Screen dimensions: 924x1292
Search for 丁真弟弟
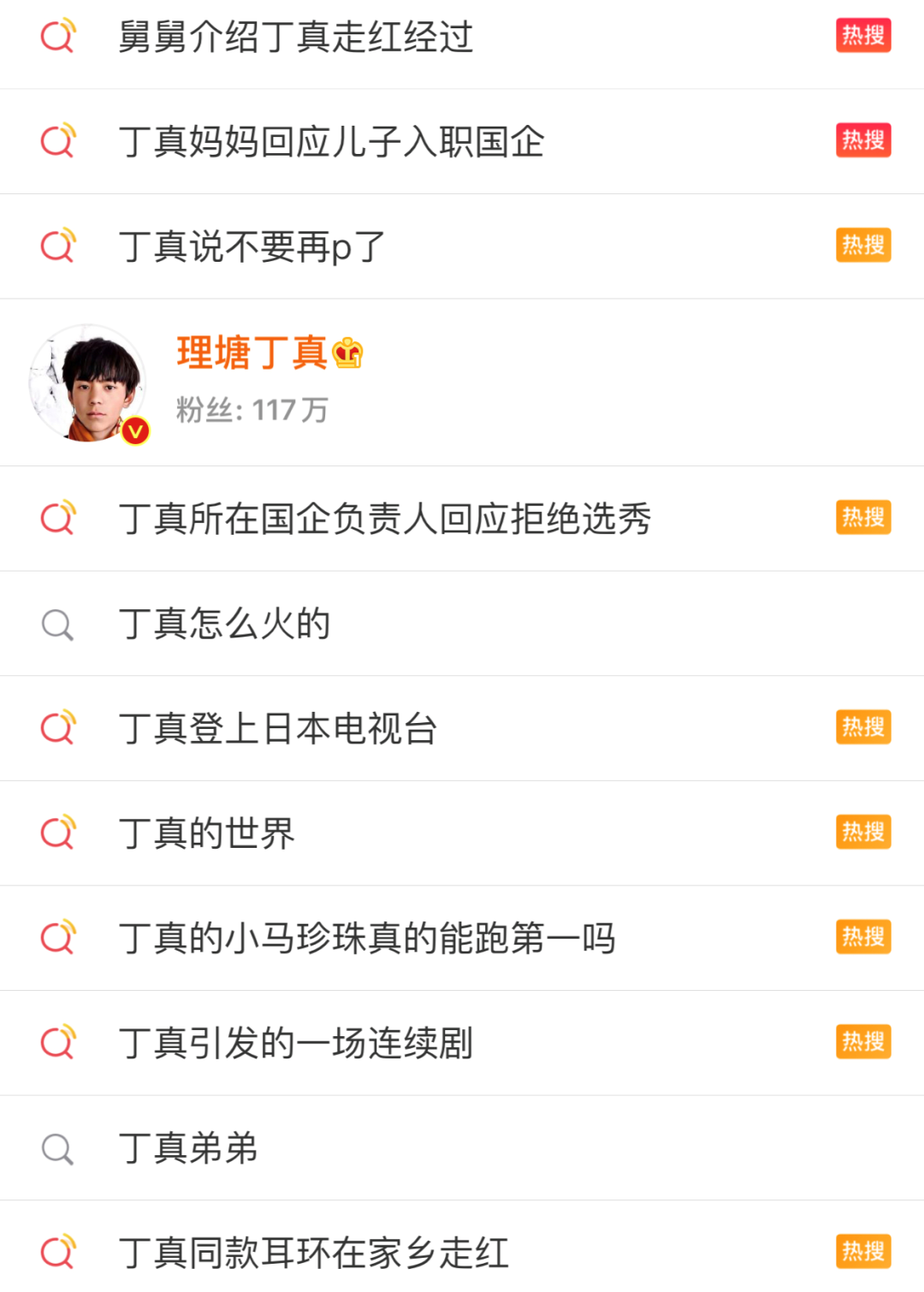coord(188,1148)
